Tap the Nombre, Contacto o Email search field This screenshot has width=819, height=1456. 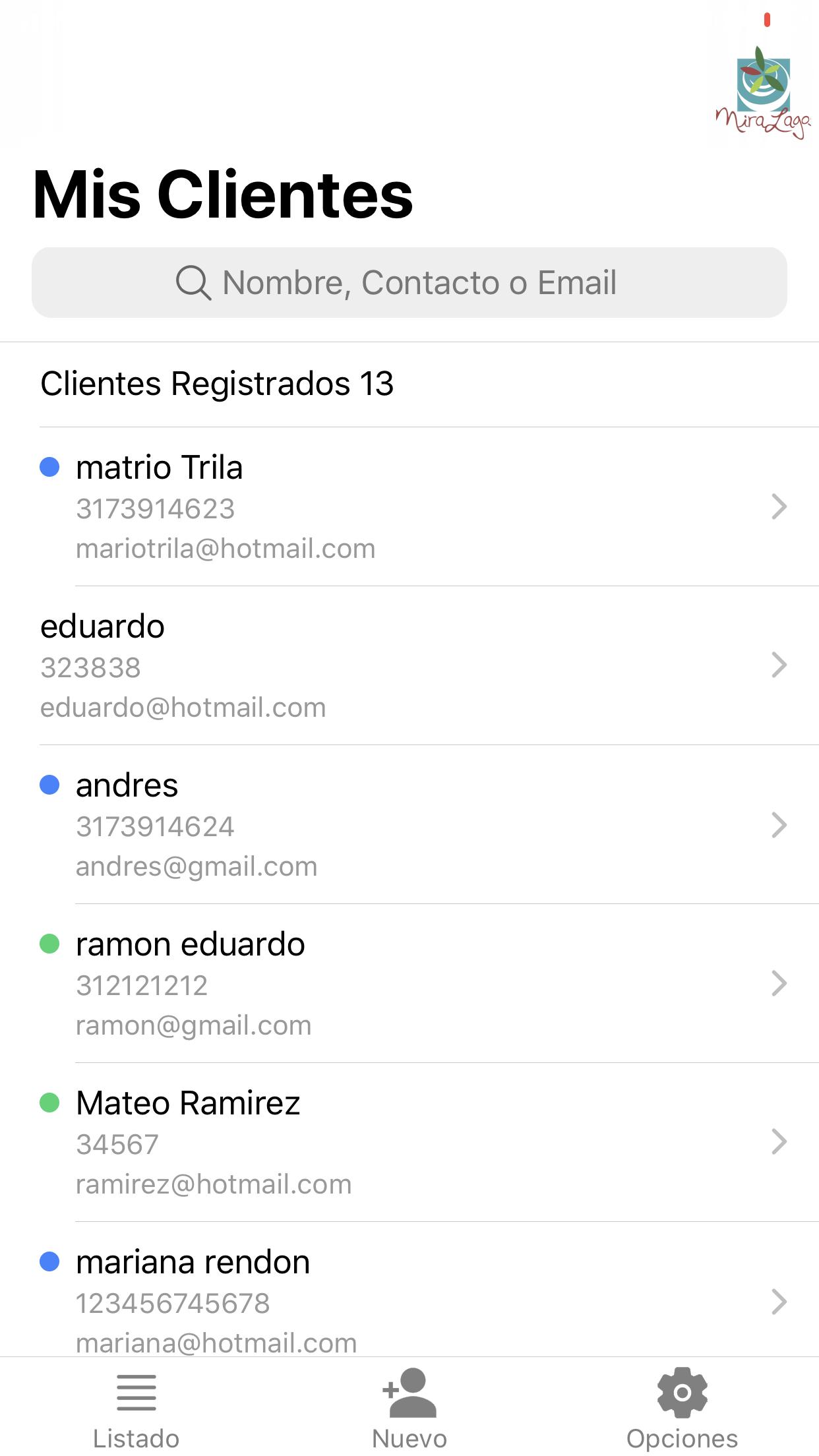click(409, 283)
